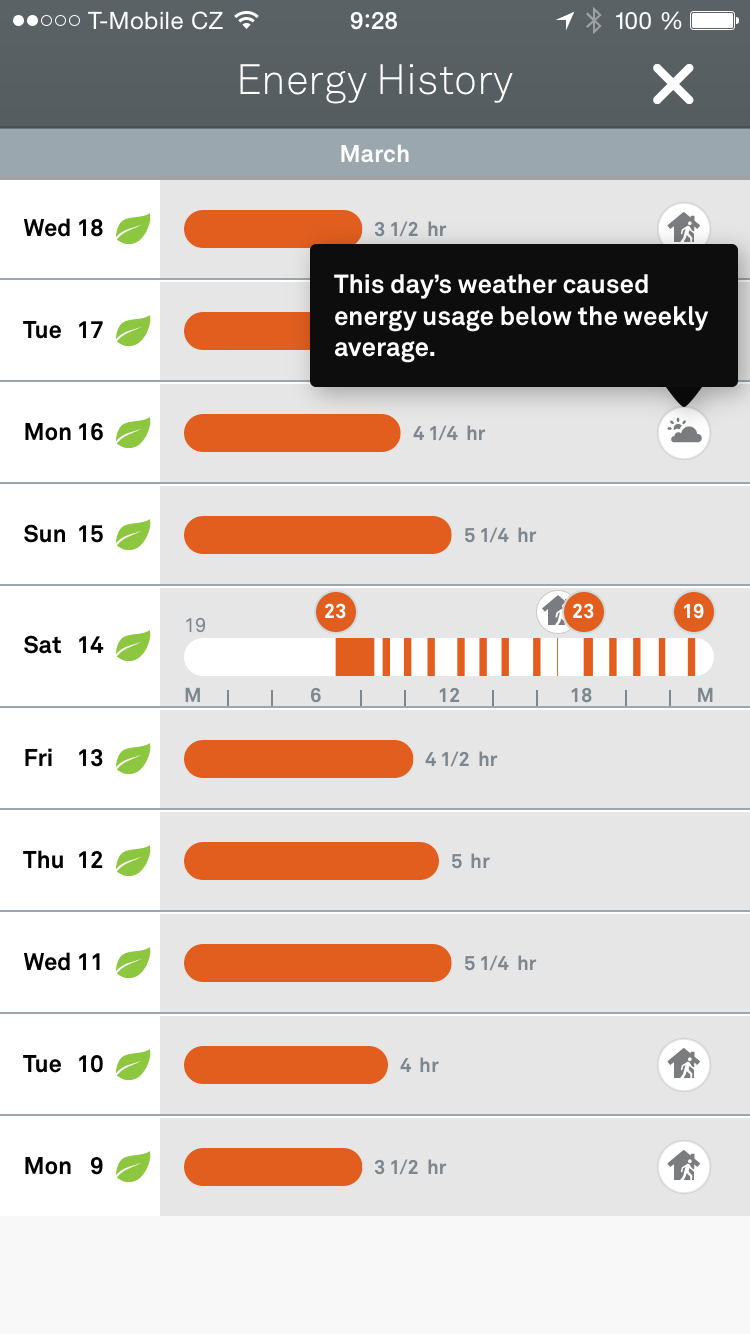Expand the Wed 11 energy row
The width and height of the screenshot is (750, 1334).
(x=375, y=963)
